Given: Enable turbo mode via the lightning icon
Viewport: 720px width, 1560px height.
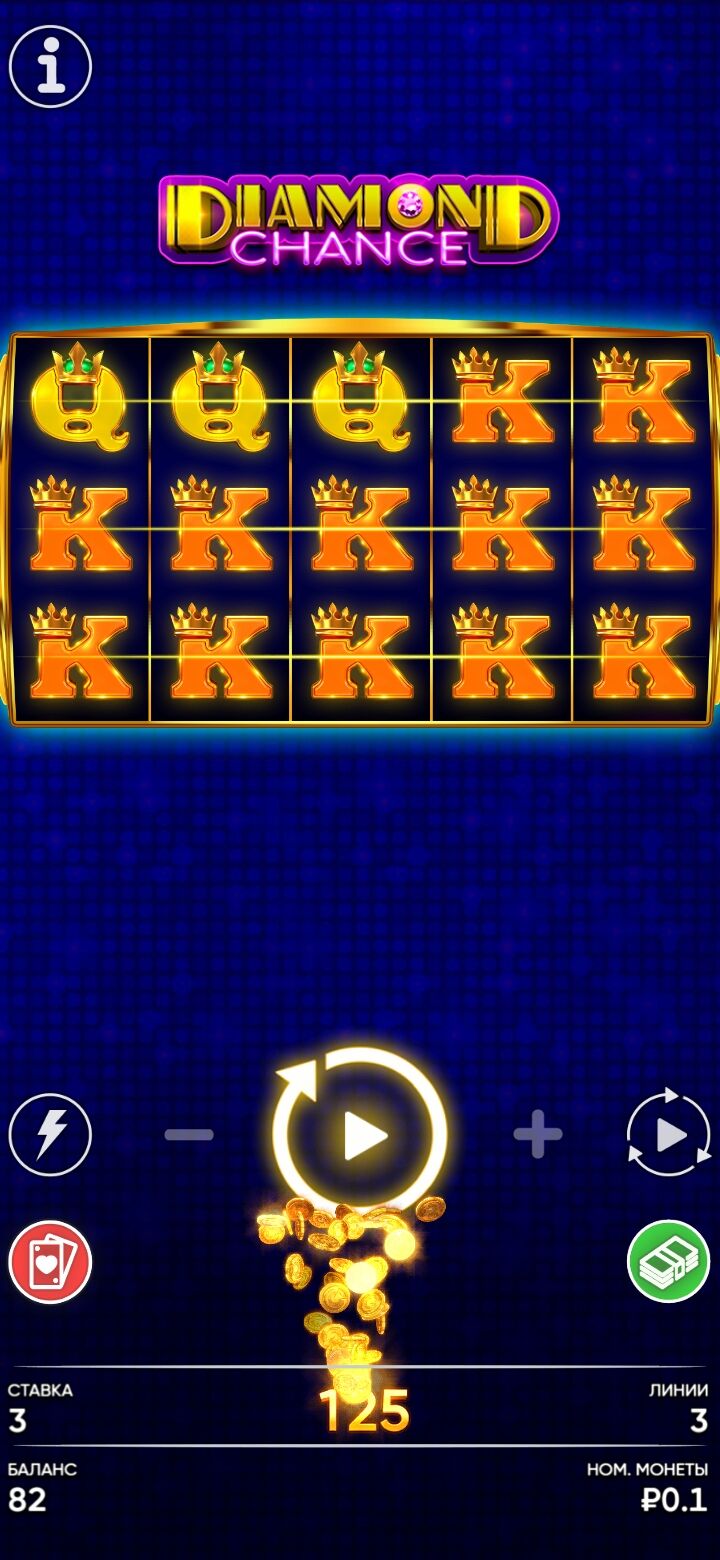Looking at the screenshot, I should pyautogui.click(x=50, y=1135).
